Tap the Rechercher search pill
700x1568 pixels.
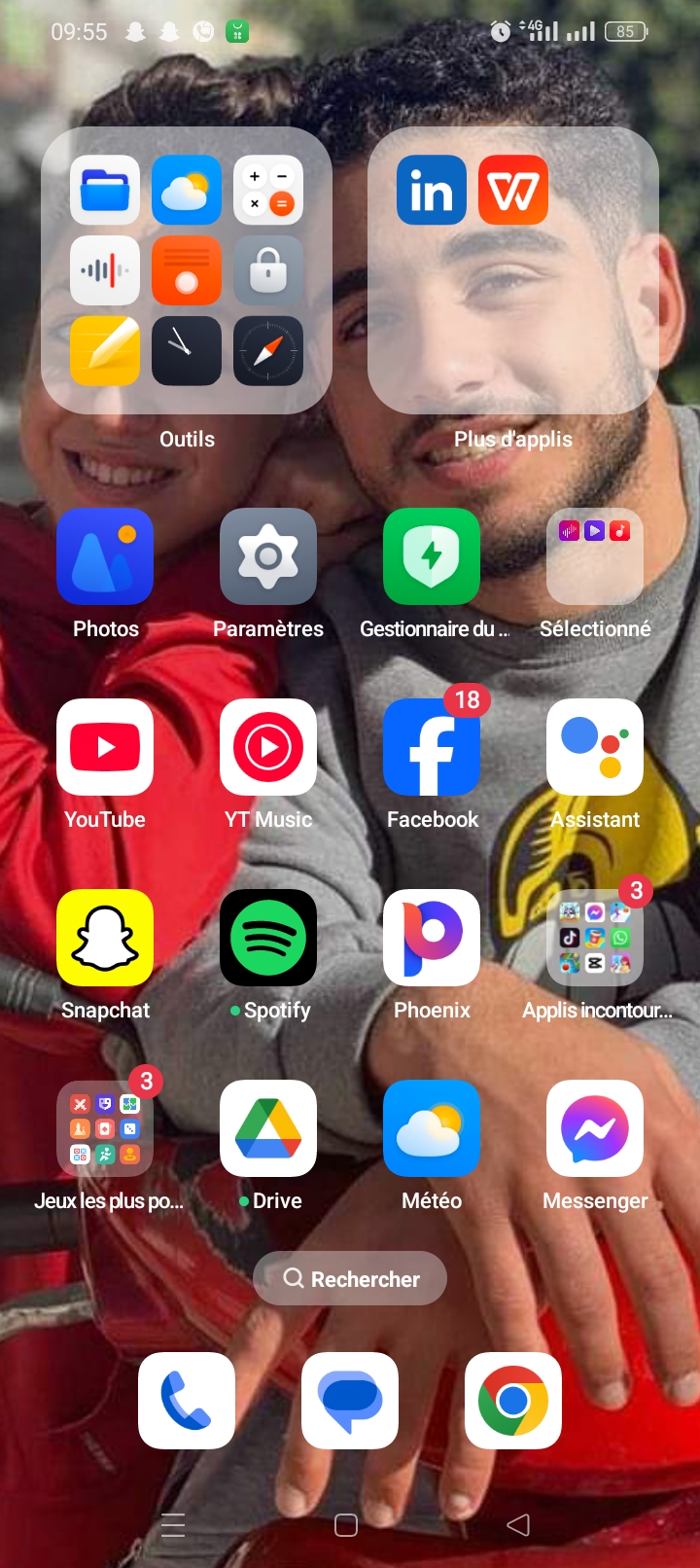(x=350, y=1278)
